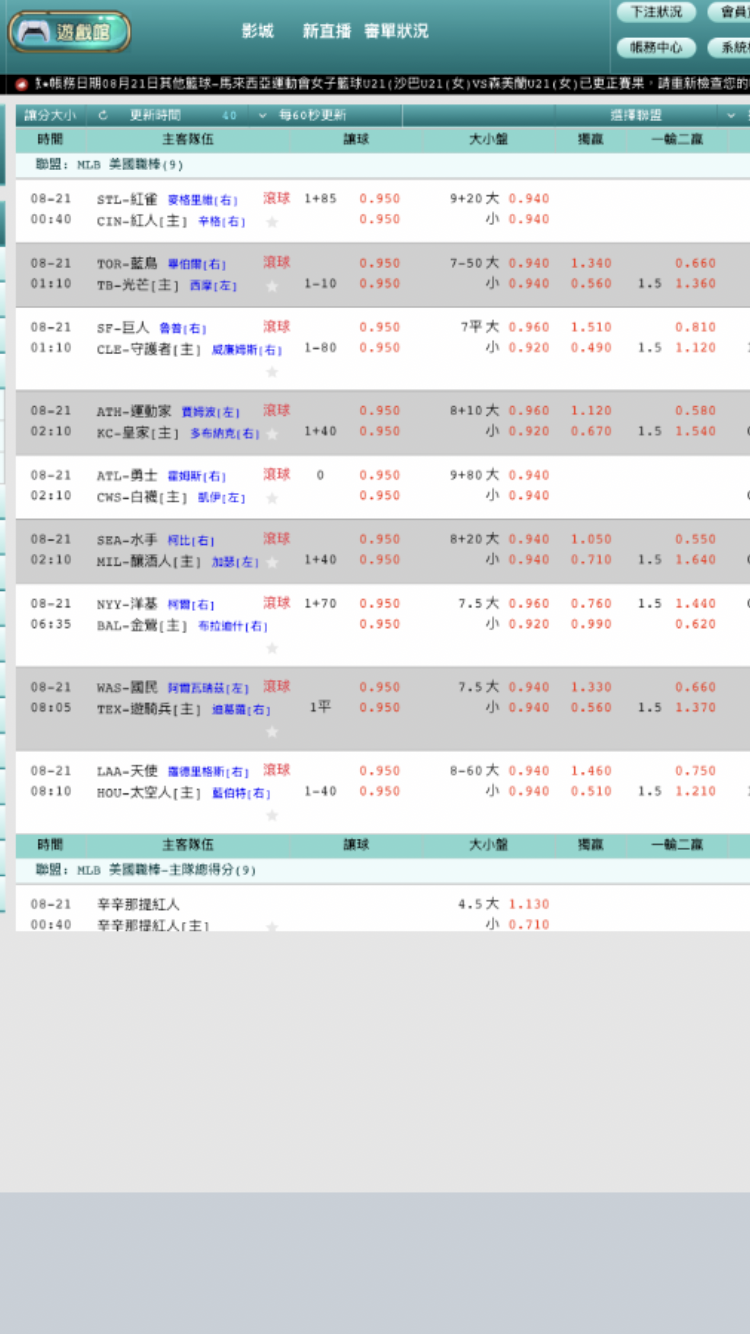750x1334 pixels.
Task: Select 大 1.130 for 辛辛那提紅人 team total
Action: click(x=528, y=904)
